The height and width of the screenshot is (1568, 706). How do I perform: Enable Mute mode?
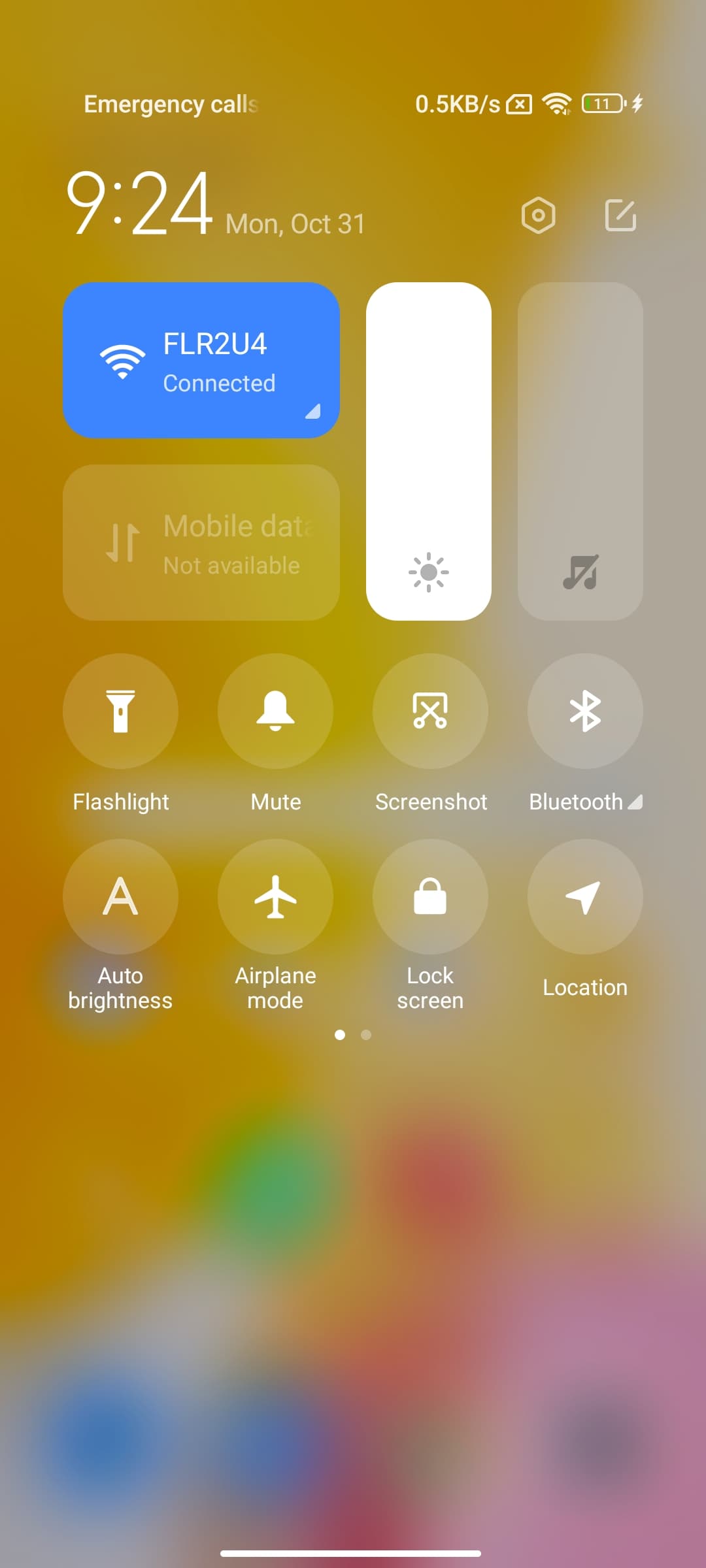[x=275, y=711]
